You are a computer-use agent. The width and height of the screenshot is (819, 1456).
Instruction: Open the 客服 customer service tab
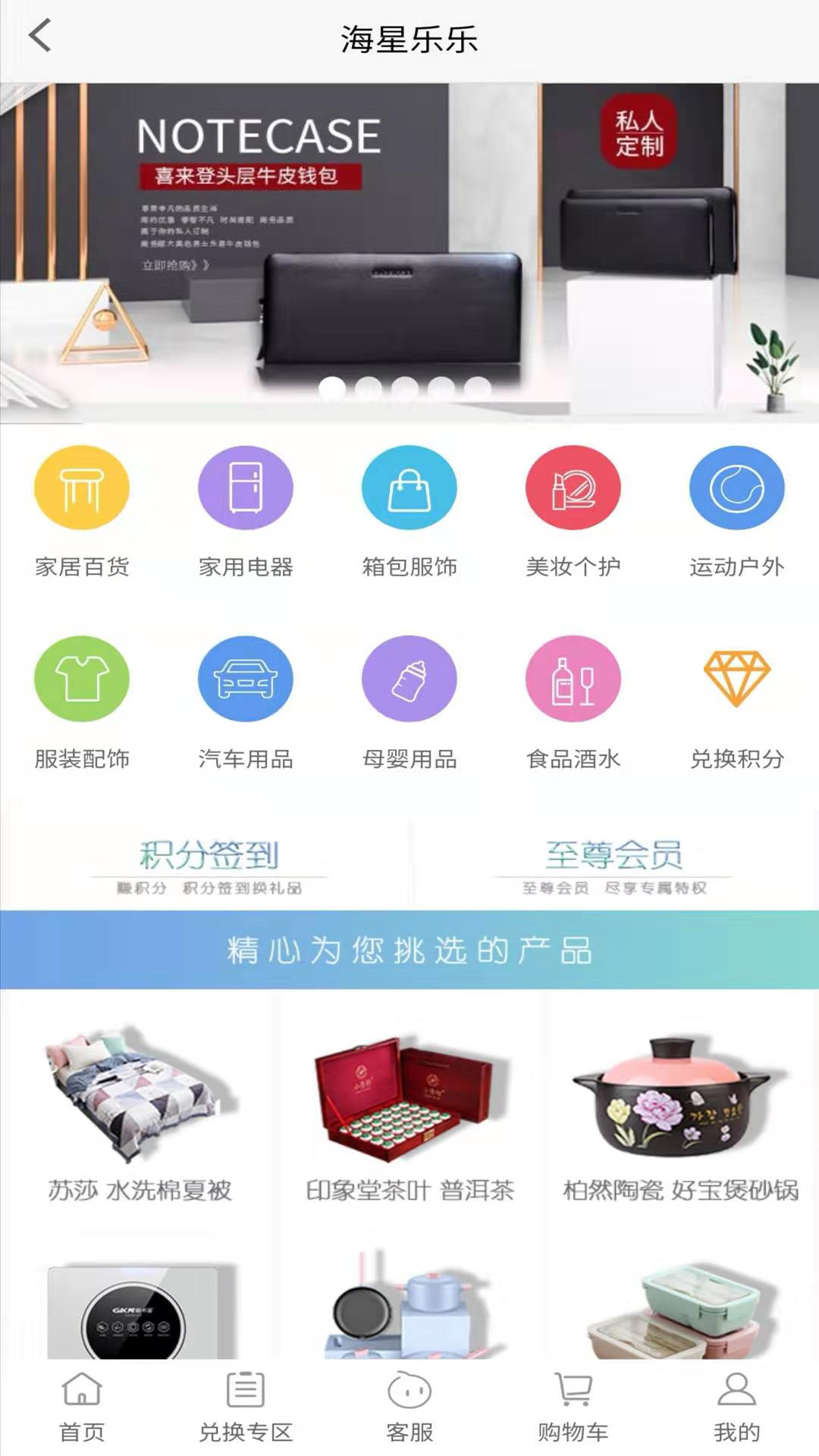tap(409, 1407)
